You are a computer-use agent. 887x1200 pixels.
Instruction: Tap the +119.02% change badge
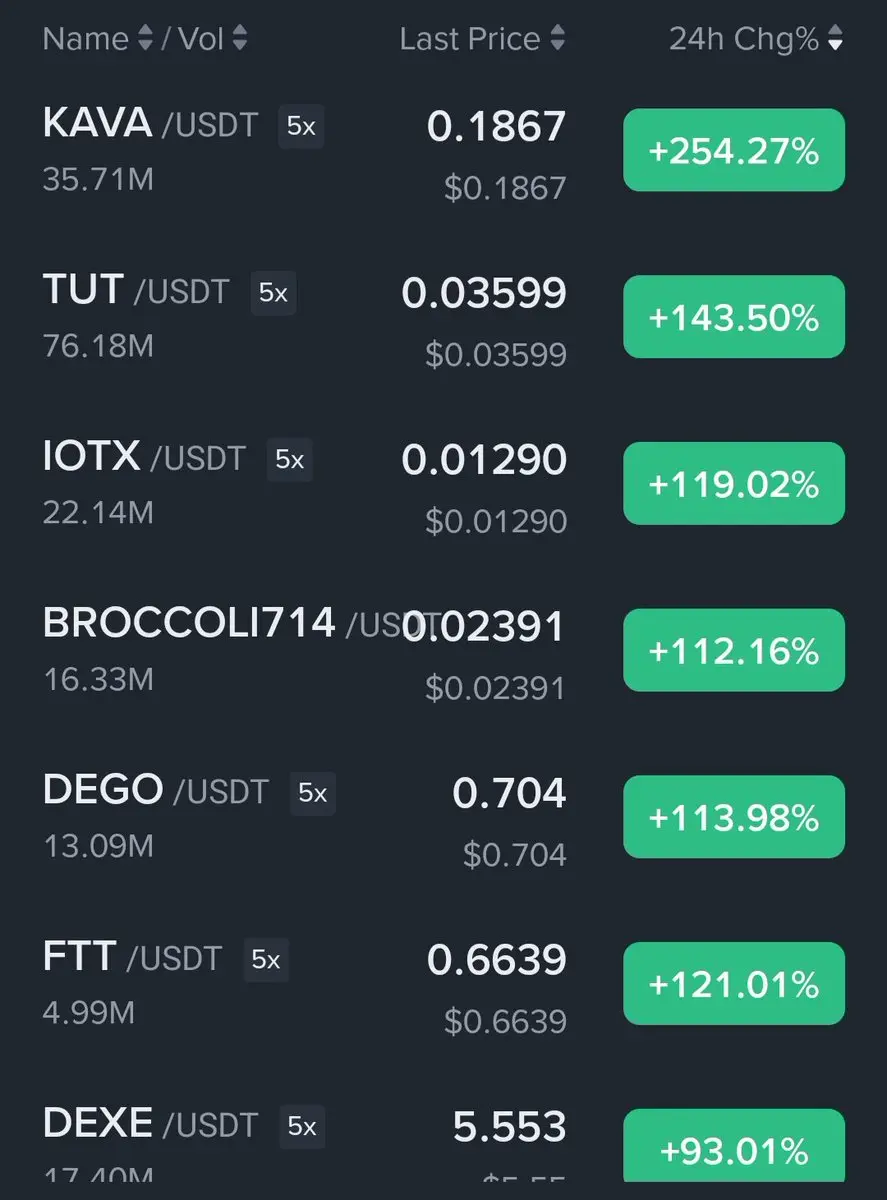pyautogui.click(x=734, y=484)
